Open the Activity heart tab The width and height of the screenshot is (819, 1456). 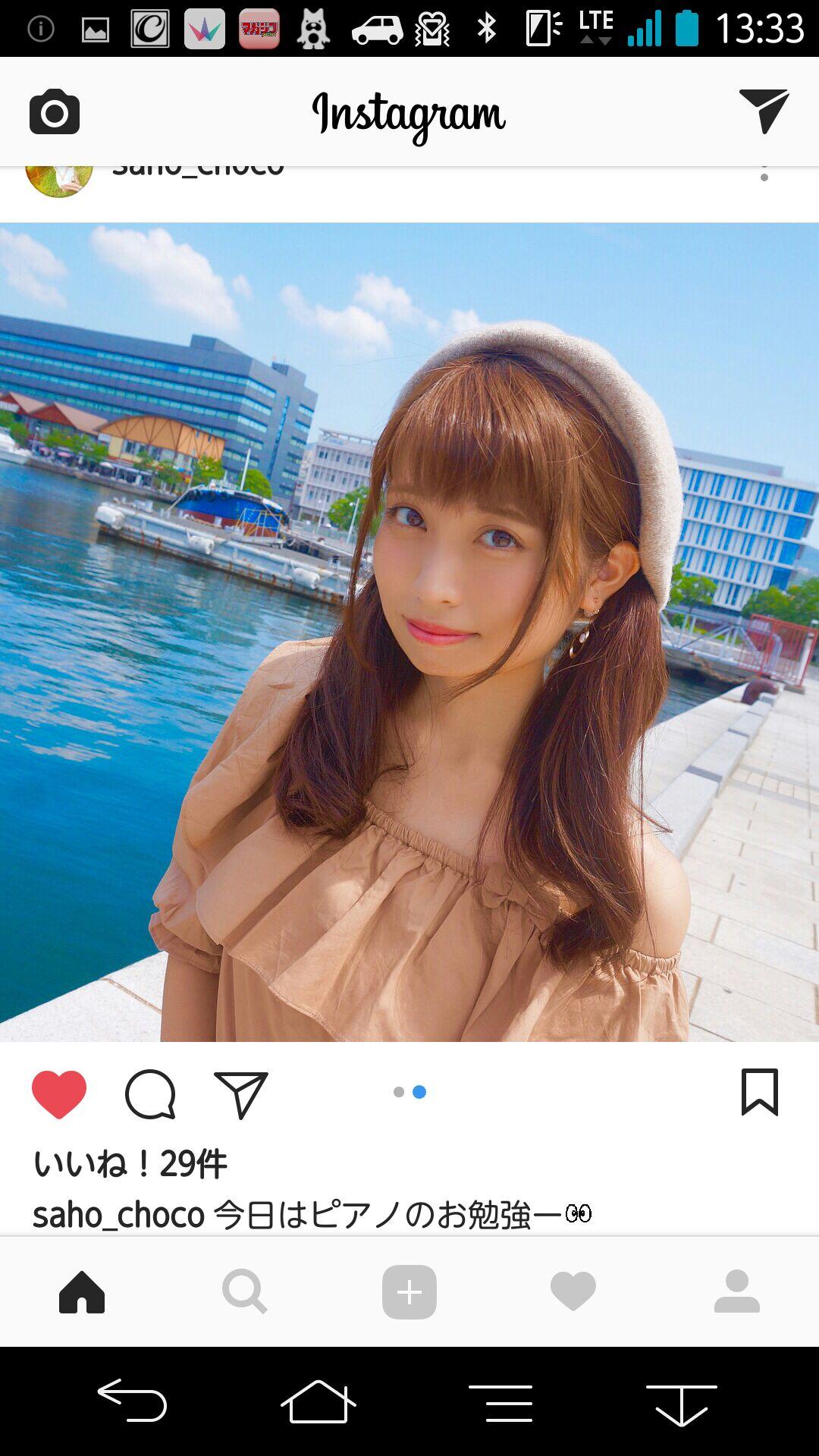tap(573, 1291)
